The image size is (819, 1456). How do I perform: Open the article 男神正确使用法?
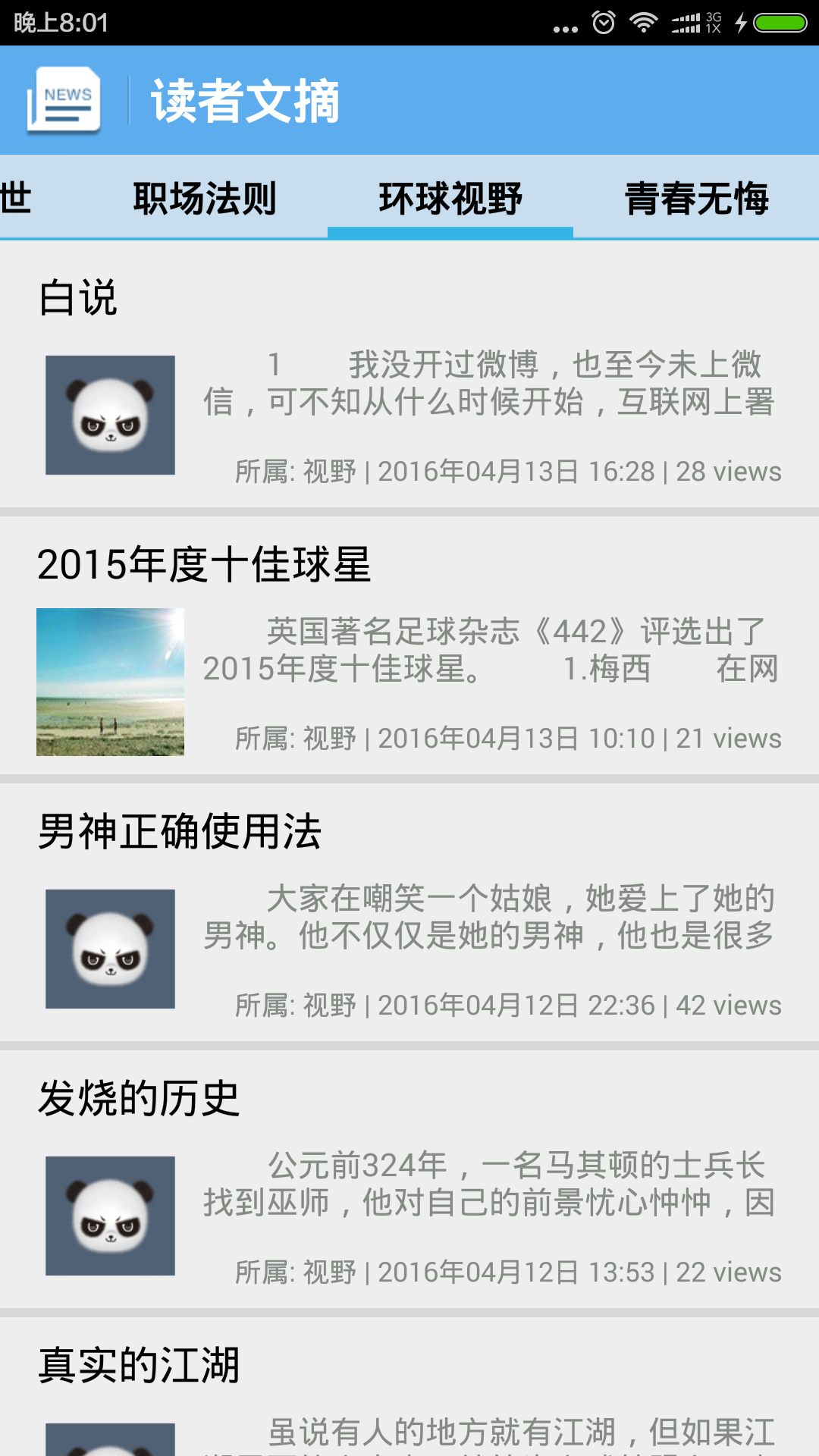point(409,910)
